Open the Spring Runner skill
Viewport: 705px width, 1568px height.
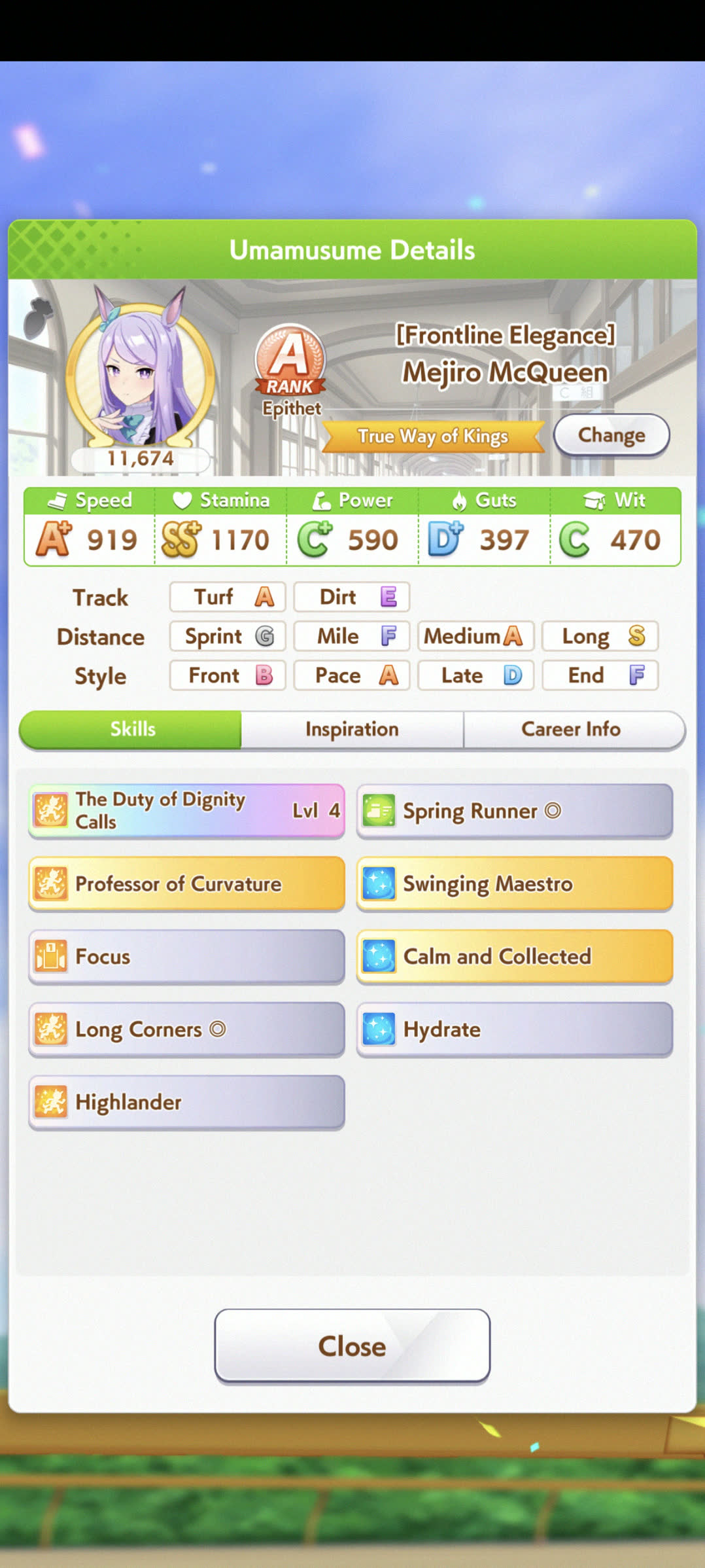tap(515, 811)
